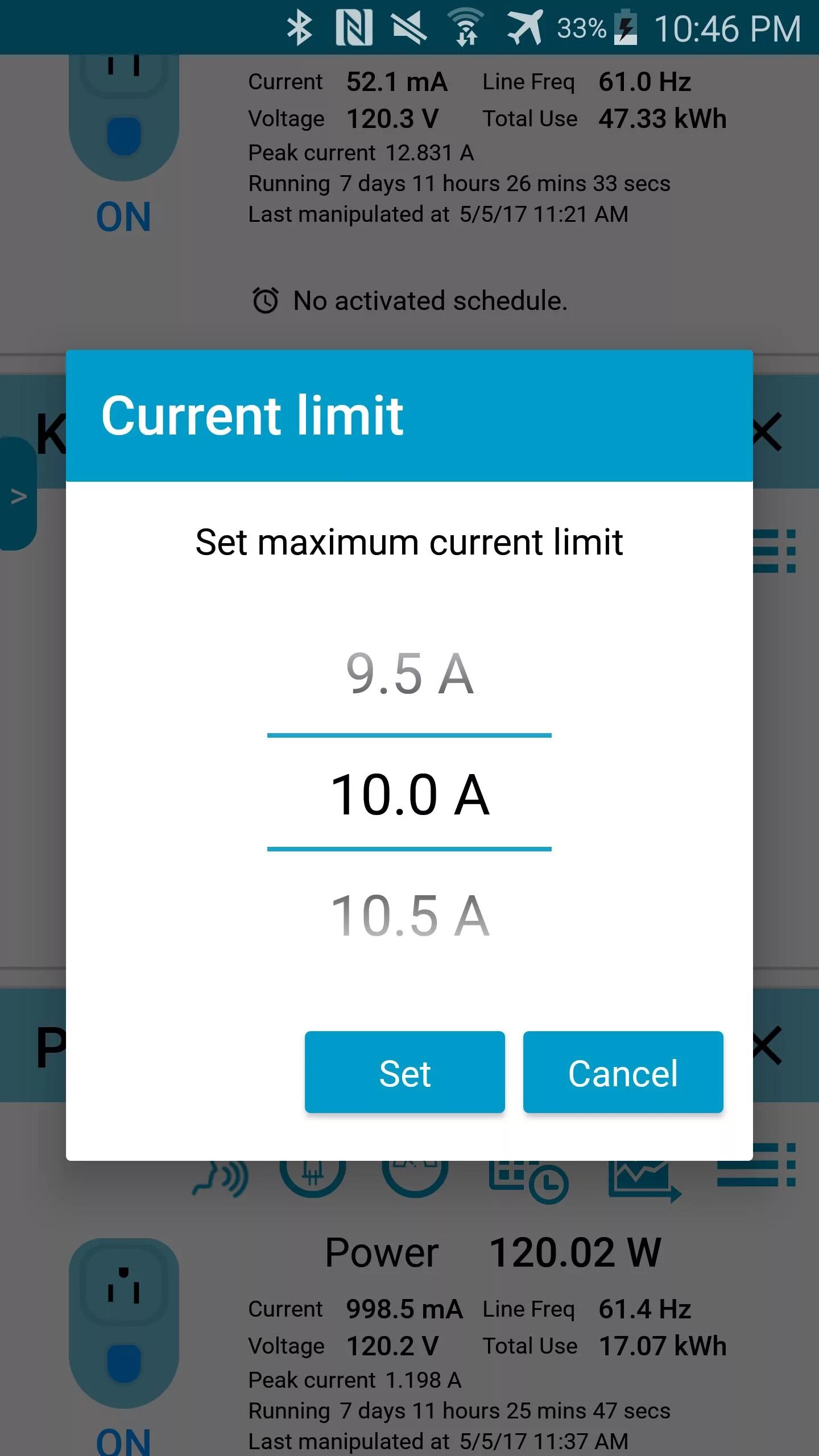Tap the selected 10.0 A value
This screenshot has width=819, height=1456.
pos(409,795)
